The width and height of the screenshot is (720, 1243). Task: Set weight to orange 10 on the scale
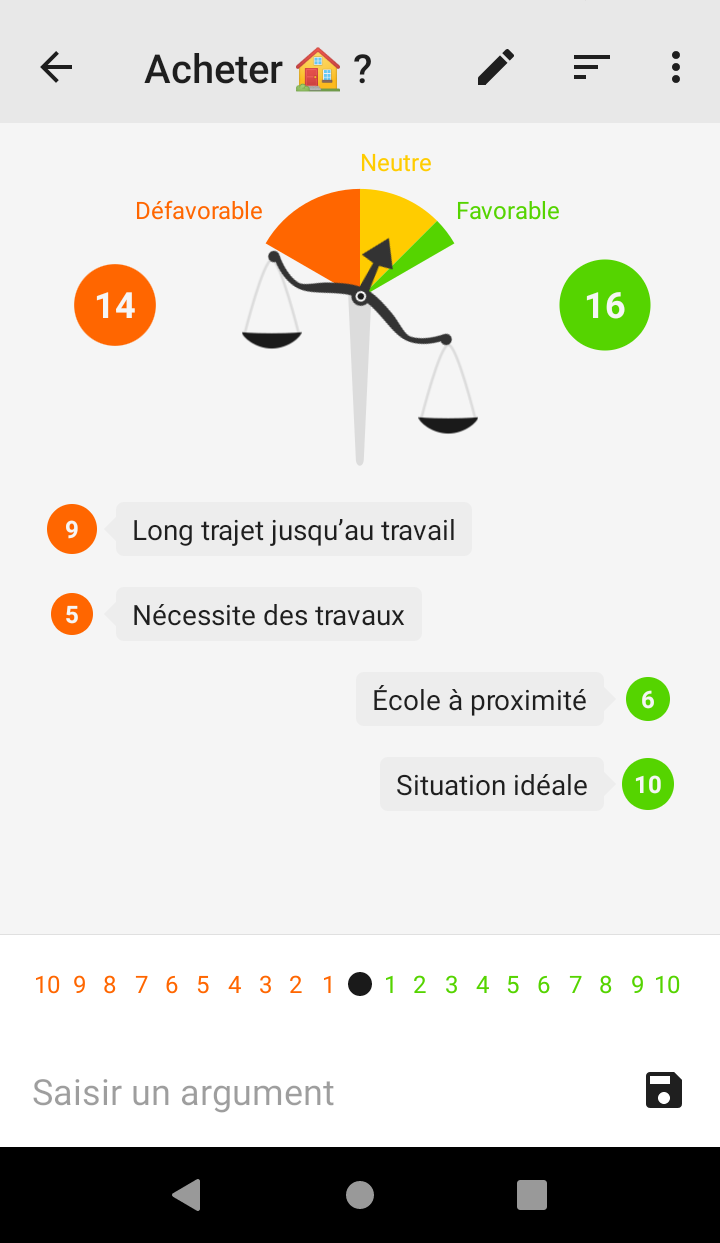47,985
